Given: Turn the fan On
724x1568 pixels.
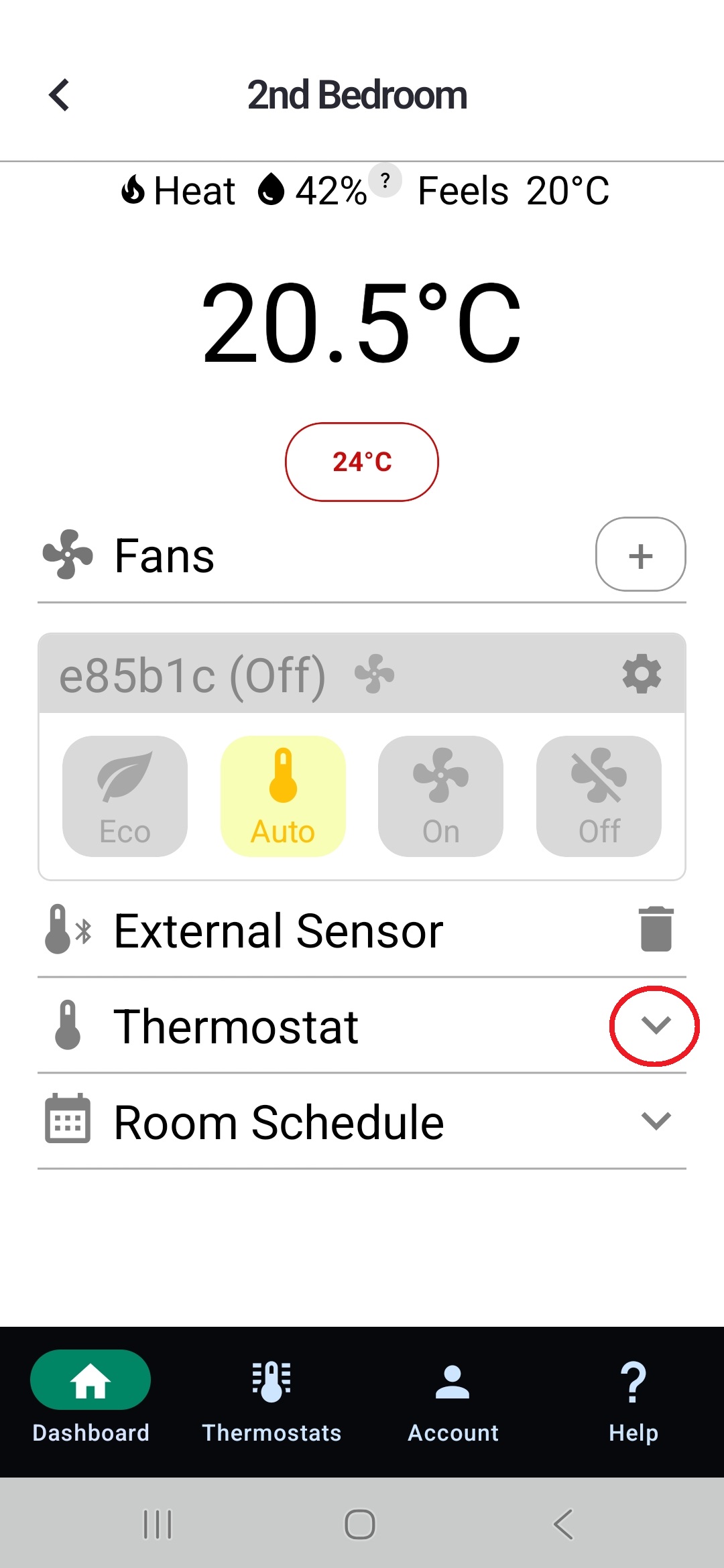Looking at the screenshot, I should coord(440,796).
